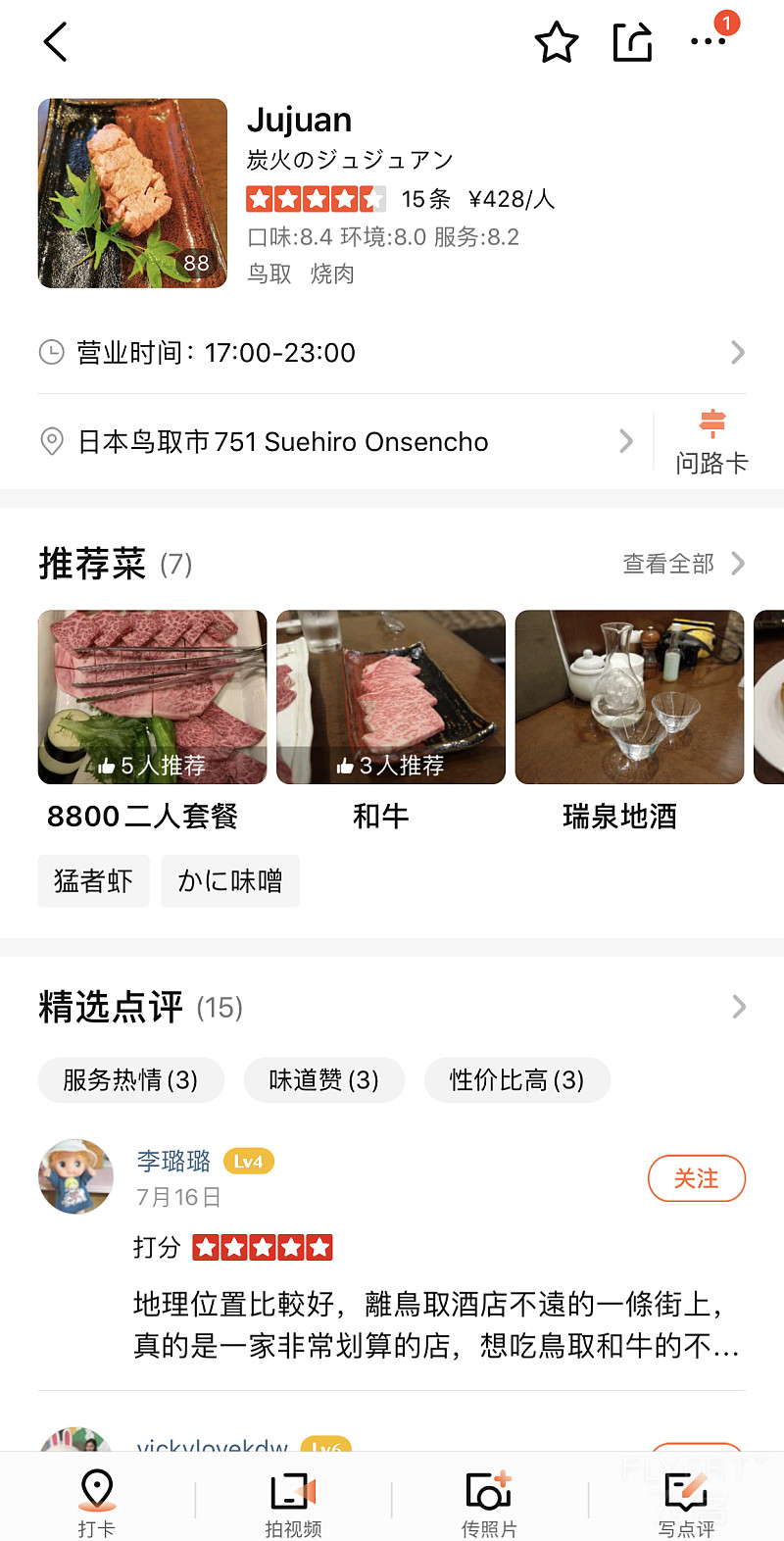Open the 问路卡 direction card
The width and height of the screenshot is (784, 1541).
pos(711,442)
